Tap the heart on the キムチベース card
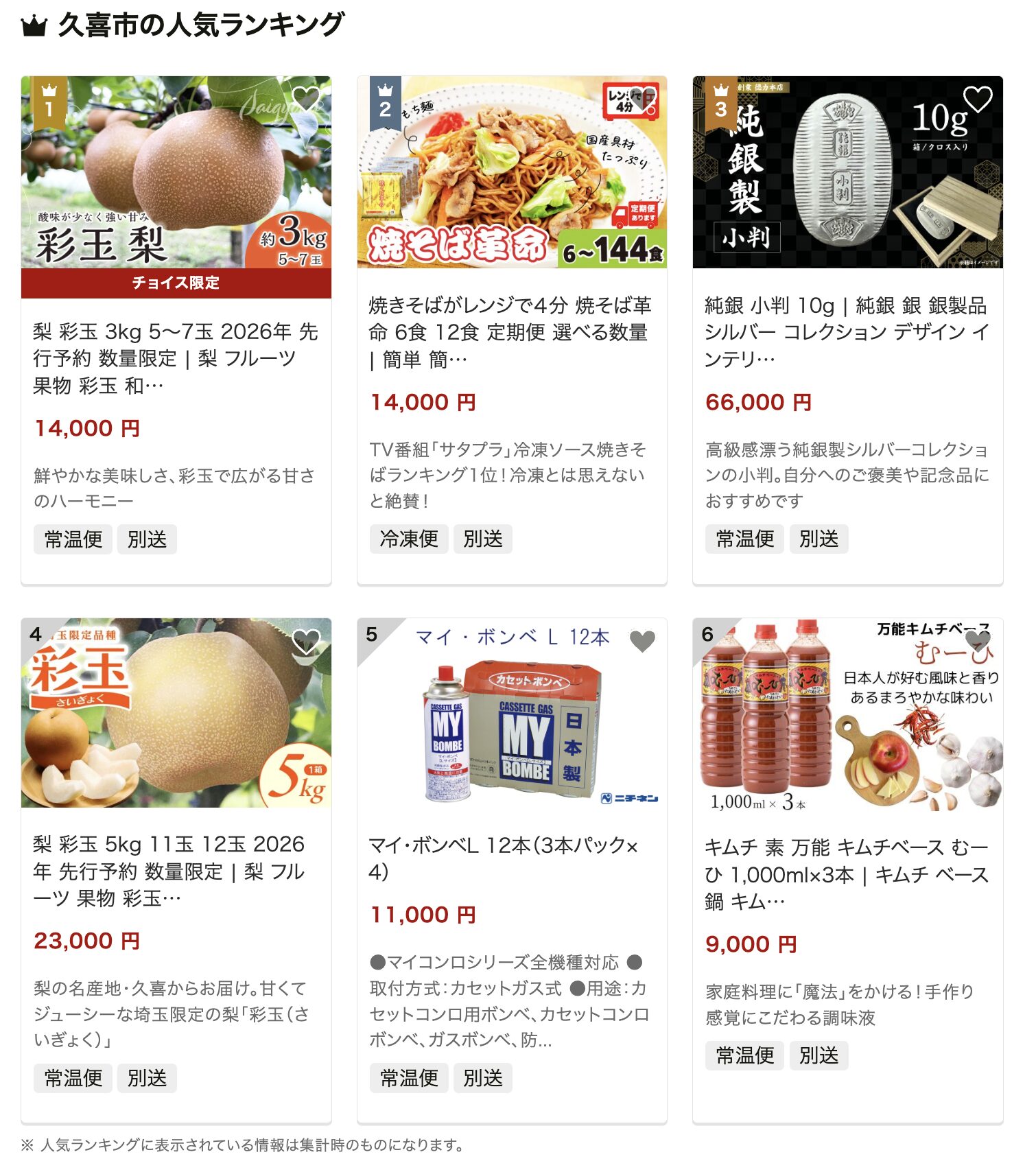 tap(978, 641)
